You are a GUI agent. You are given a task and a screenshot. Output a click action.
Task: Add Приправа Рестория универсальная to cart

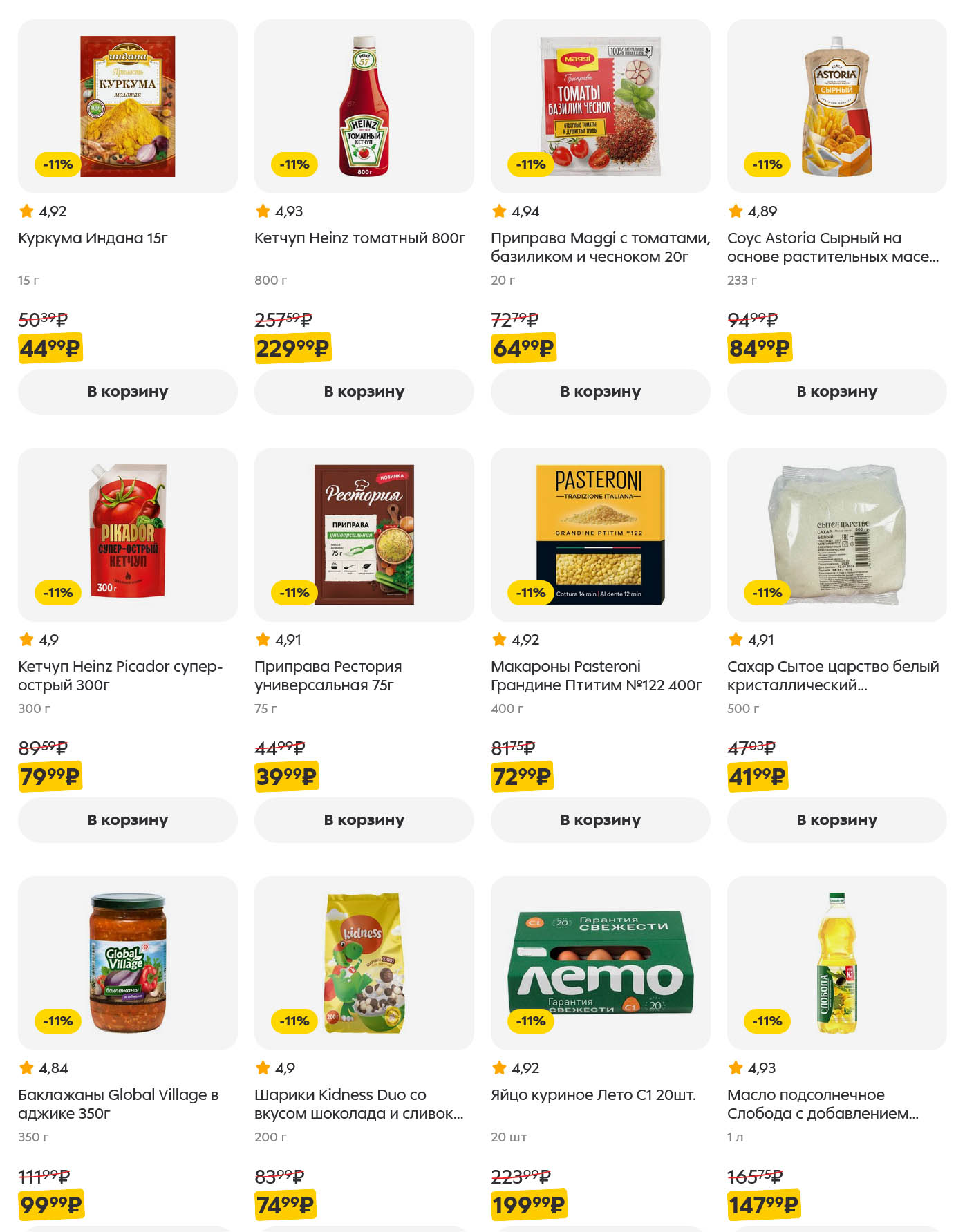pyautogui.click(x=364, y=820)
